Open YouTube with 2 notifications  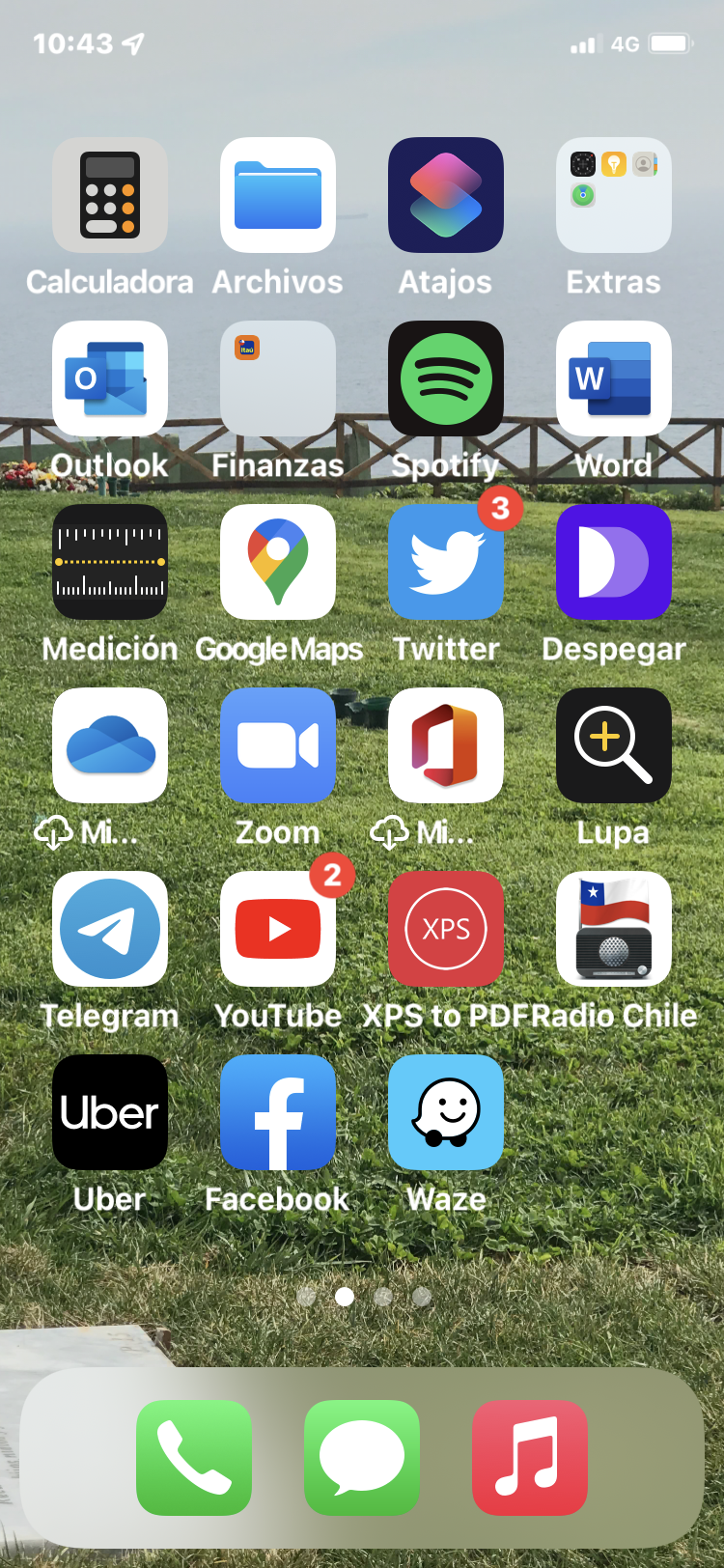(278, 929)
